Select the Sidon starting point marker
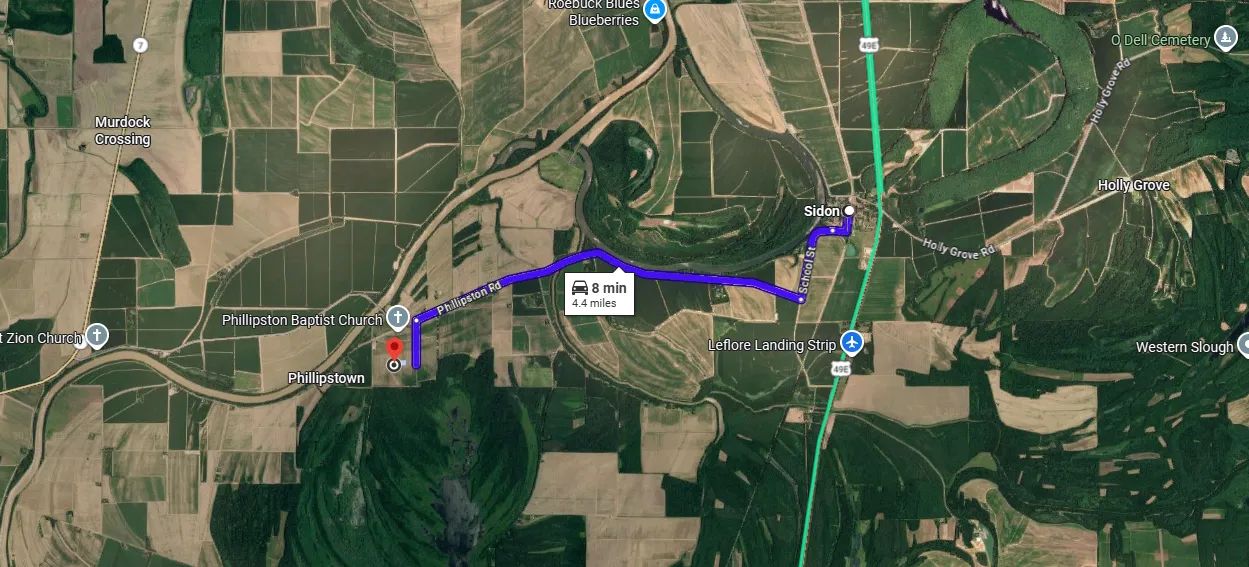Screen dimensions: 1249x567 (849, 211)
